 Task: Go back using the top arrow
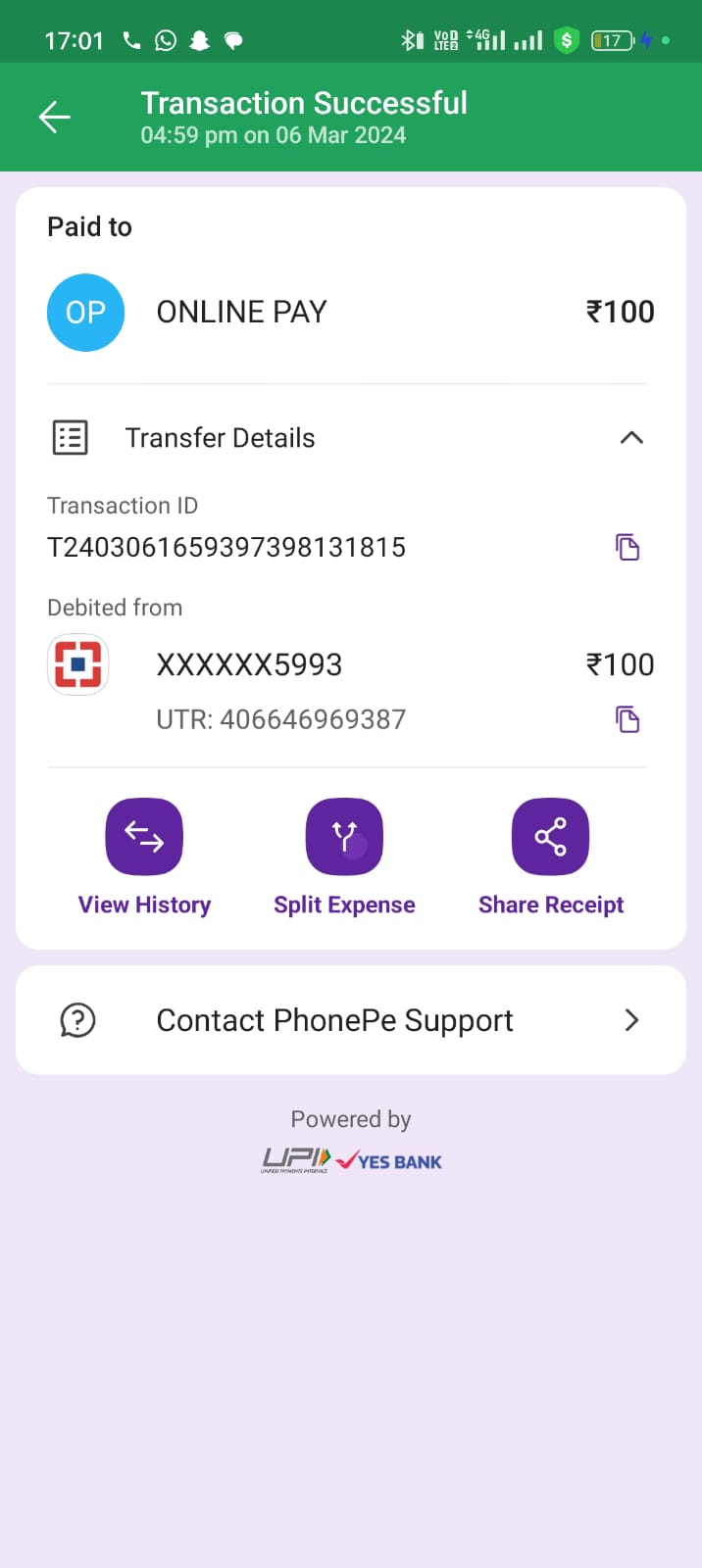[55, 118]
